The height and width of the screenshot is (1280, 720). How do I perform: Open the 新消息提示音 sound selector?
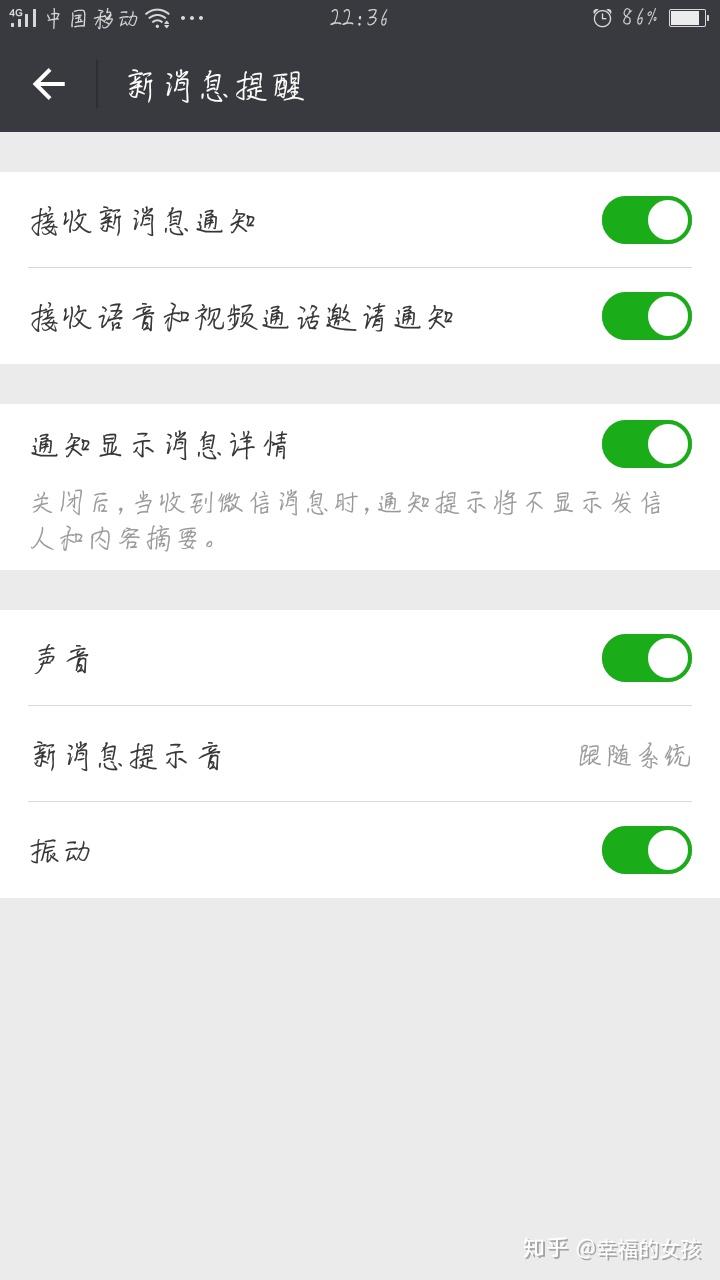click(x=360, y=757)
